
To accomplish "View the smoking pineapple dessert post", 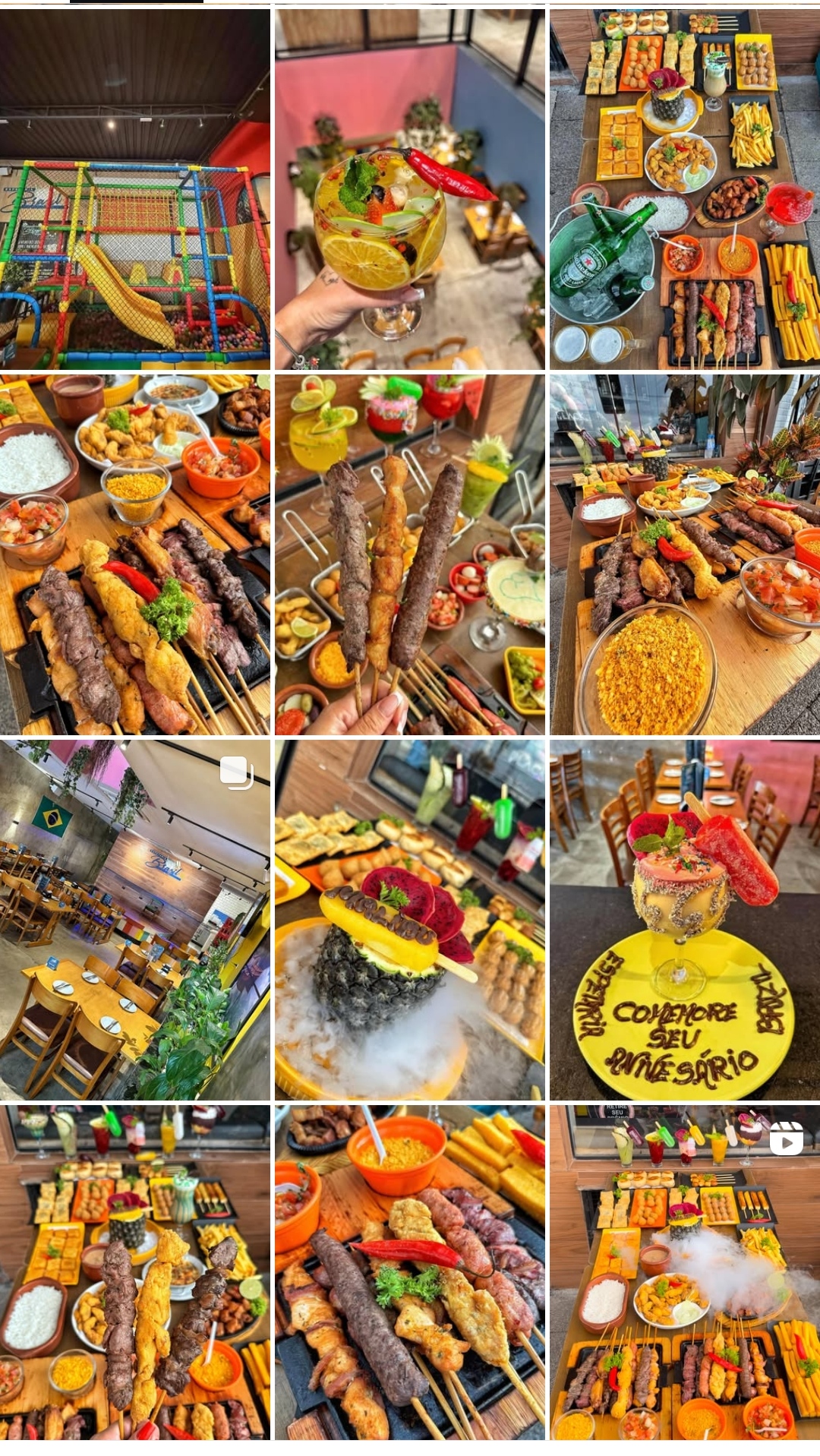I will [409, 919].
